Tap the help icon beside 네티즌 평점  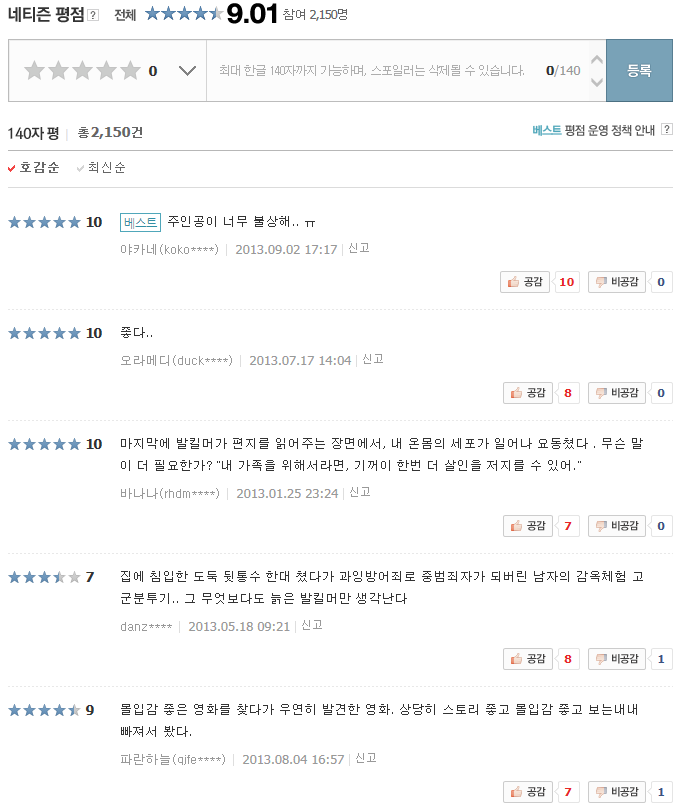[x=93, y=15]
